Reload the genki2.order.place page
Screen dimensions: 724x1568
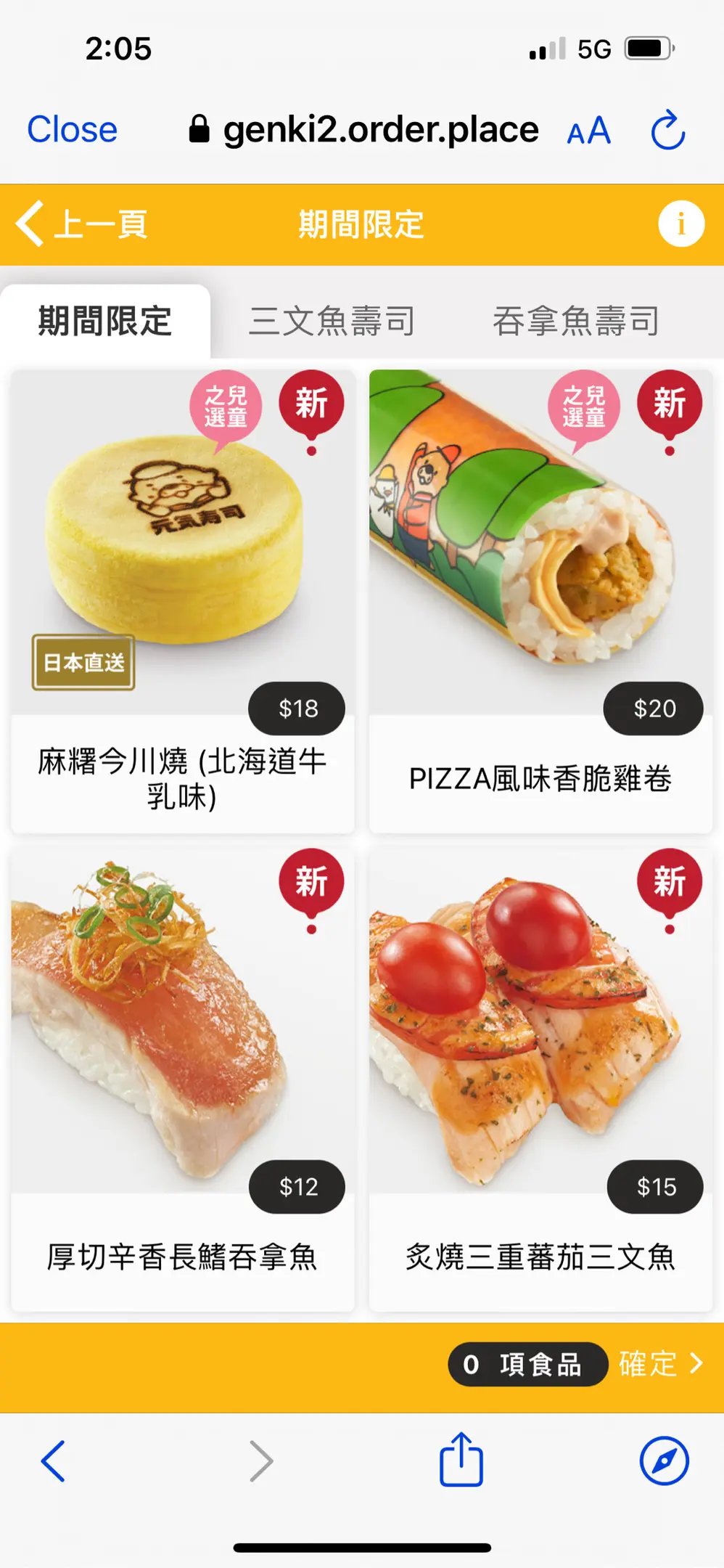[x=667, y=131]
